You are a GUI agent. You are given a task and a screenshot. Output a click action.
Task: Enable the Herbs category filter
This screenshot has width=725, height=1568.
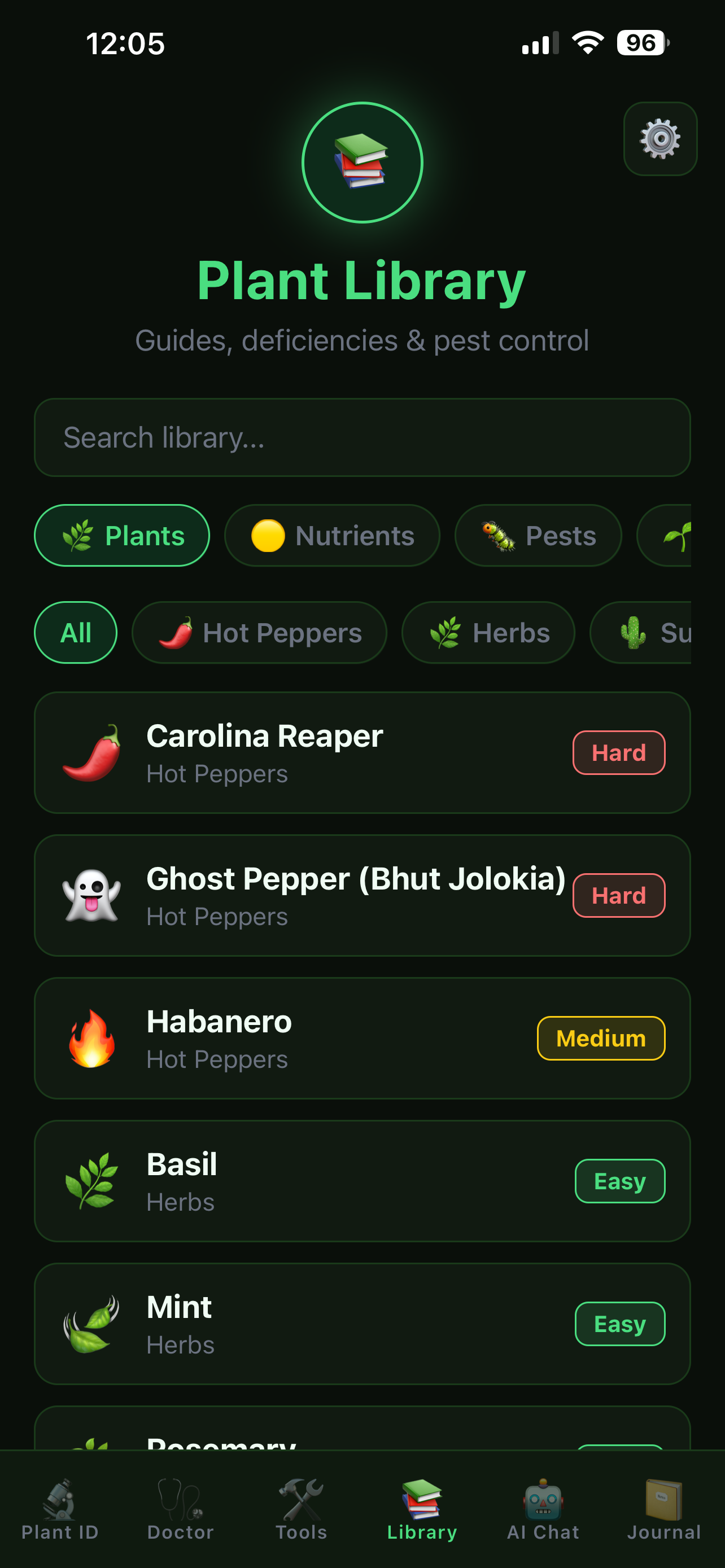click(x=488, y=632)
